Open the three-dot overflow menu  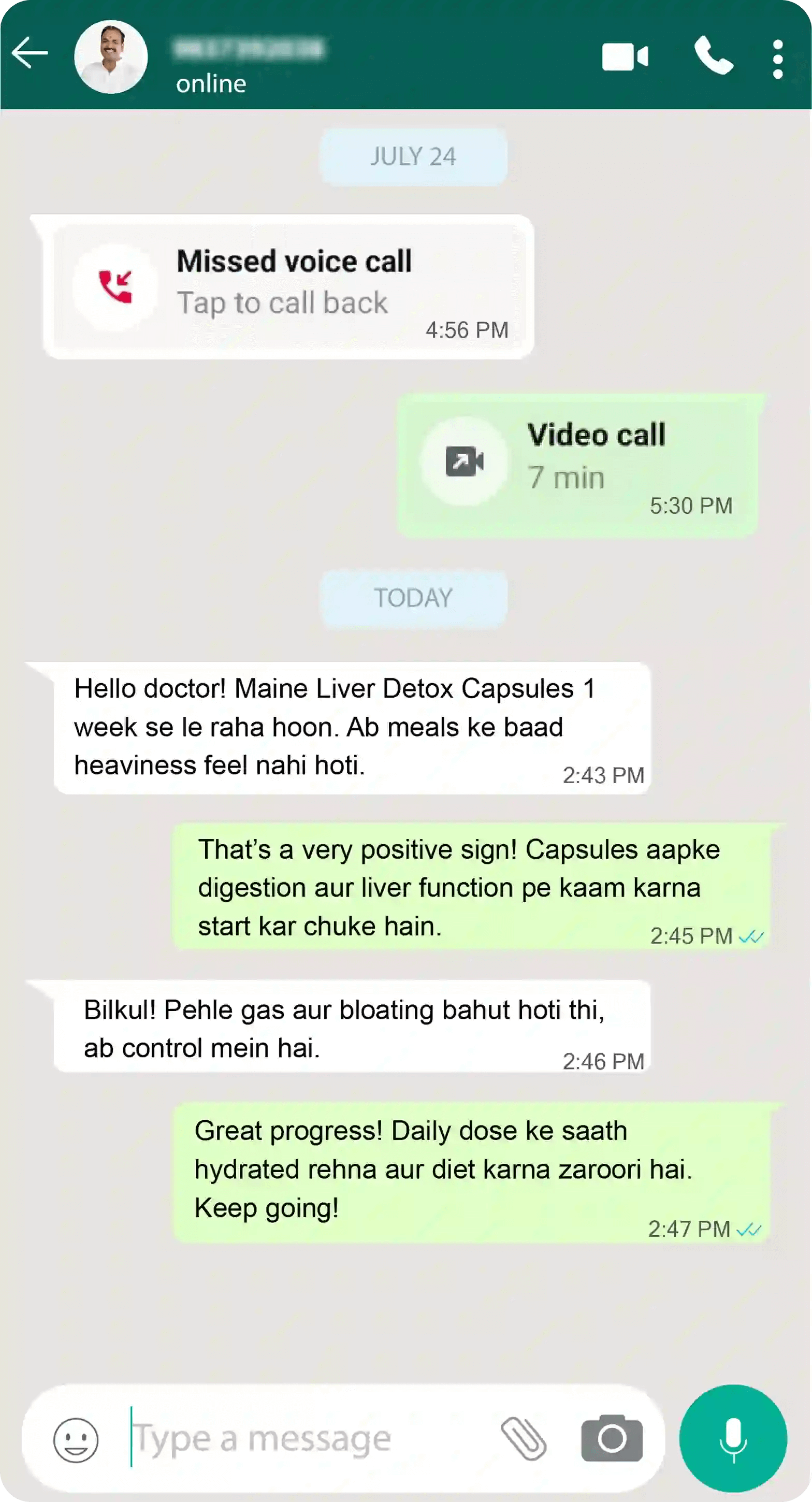[777, 59]
